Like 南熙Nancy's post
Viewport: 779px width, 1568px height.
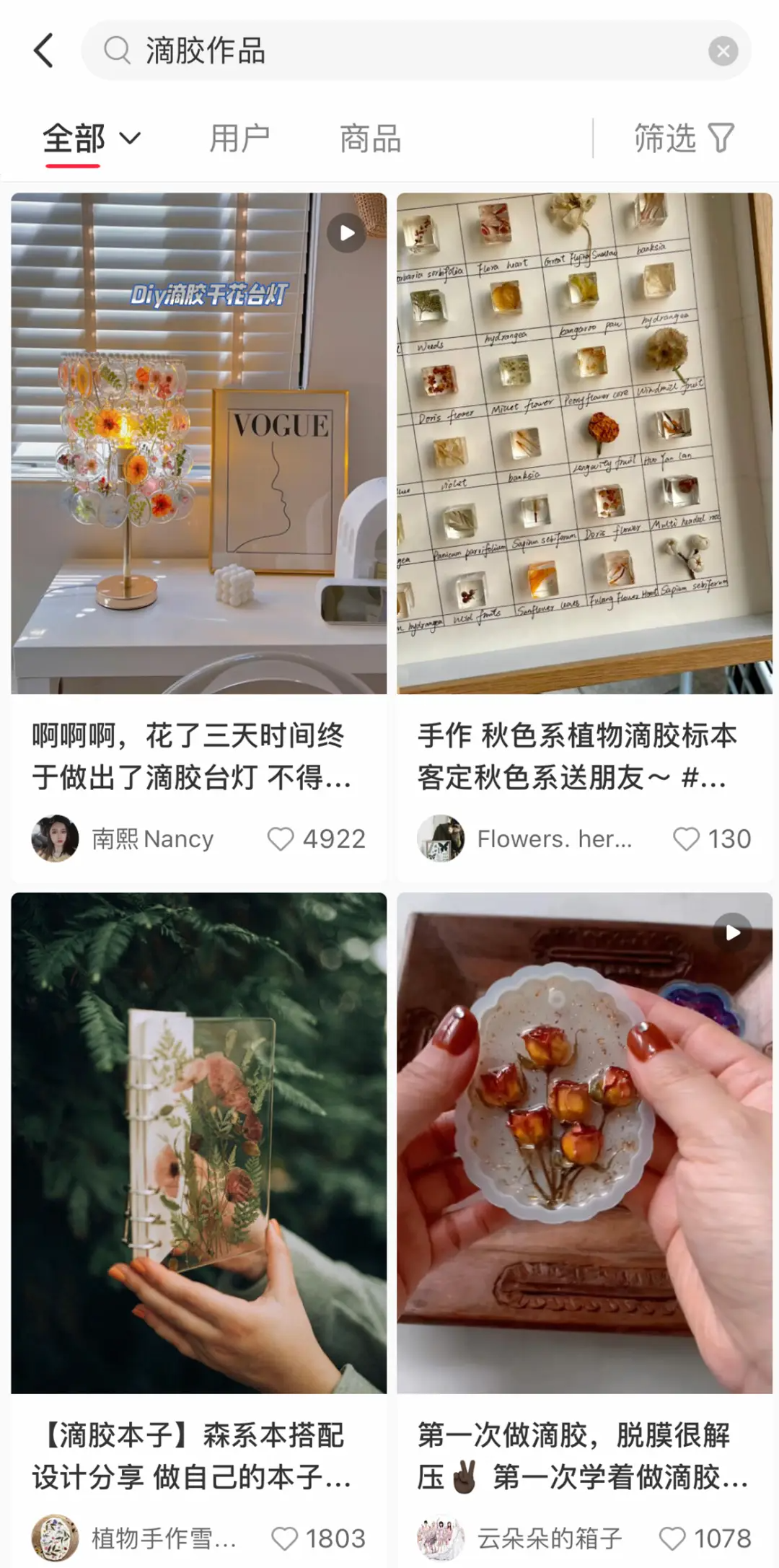pos(281,838)
